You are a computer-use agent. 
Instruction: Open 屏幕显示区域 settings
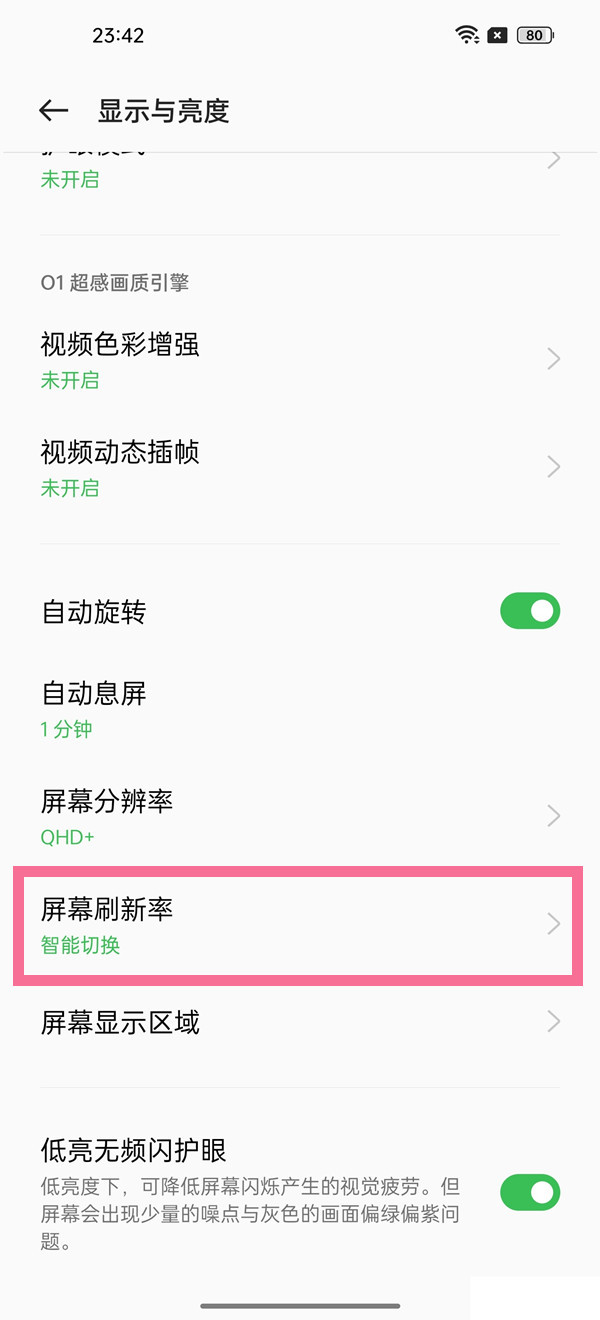[x=300, y=1022]
